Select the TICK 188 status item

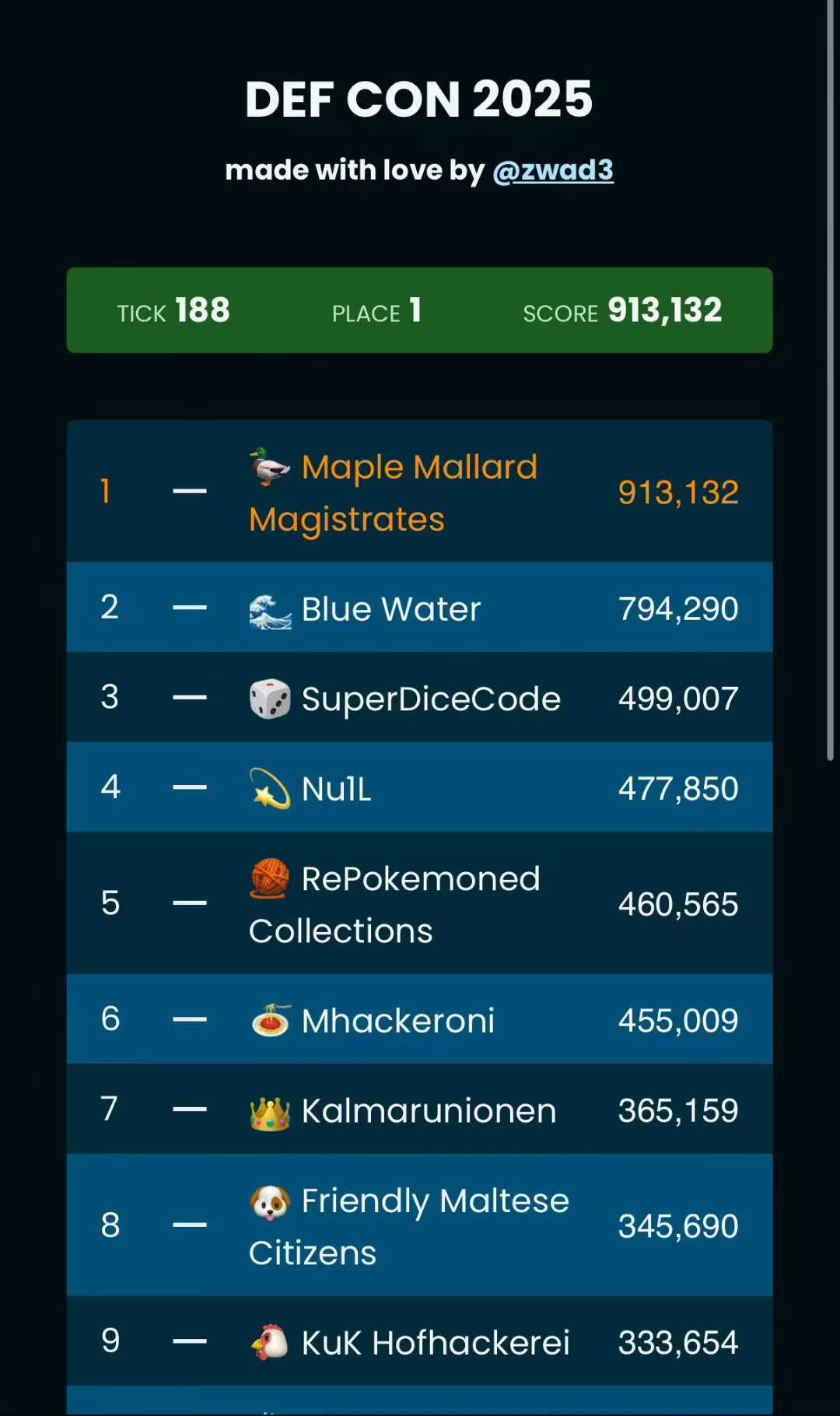pos(173,310)
